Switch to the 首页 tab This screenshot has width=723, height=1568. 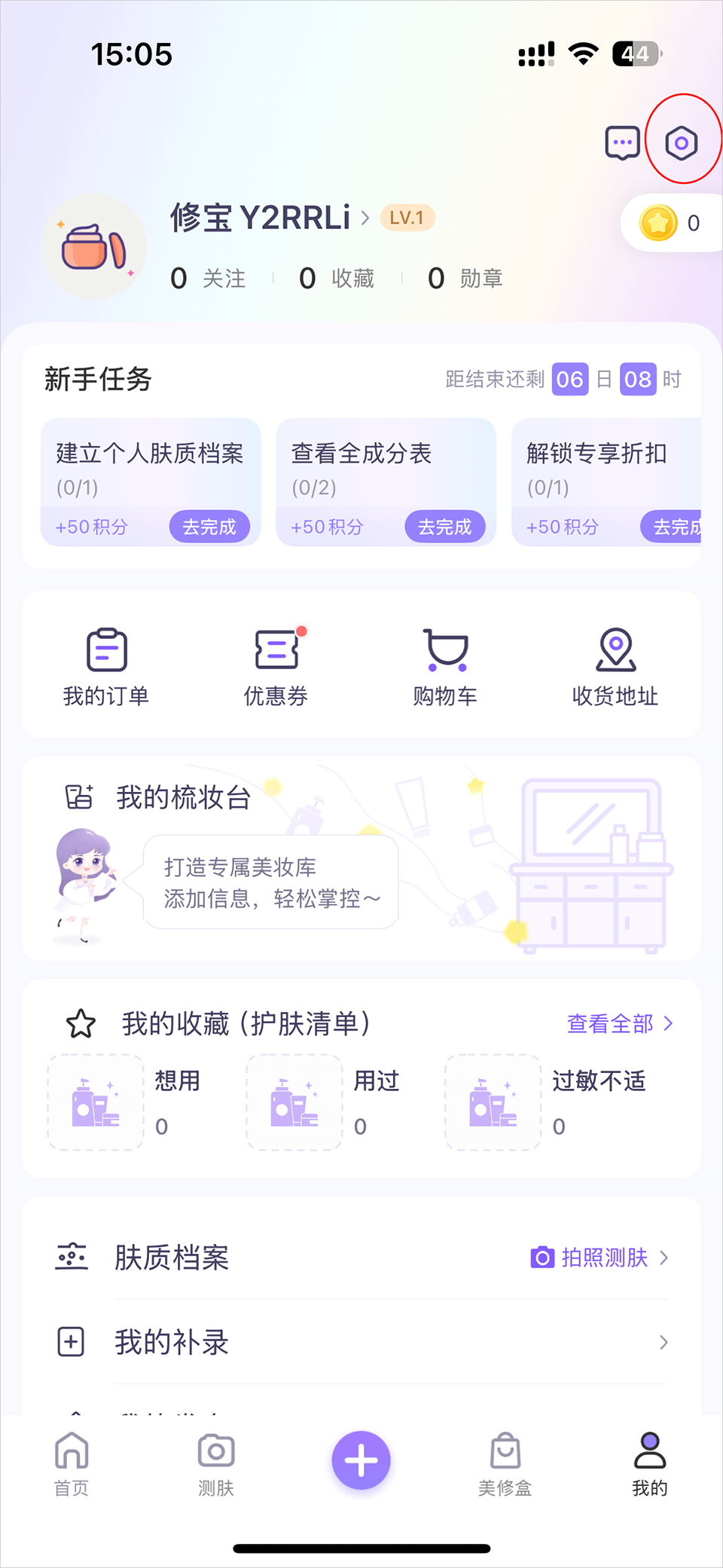72,1463
